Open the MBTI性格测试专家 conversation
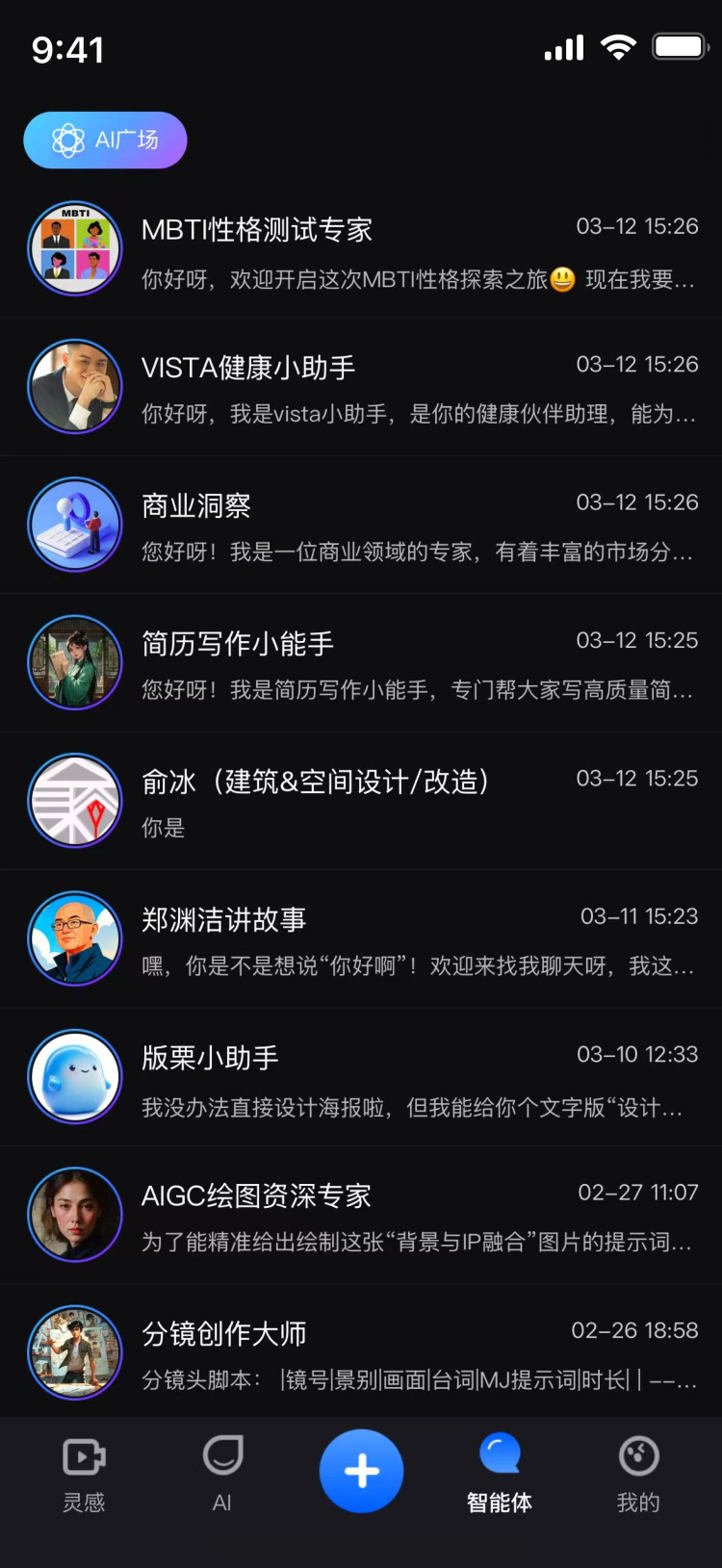The height and width of the screenshot is (1568, 722). (361, 248)
